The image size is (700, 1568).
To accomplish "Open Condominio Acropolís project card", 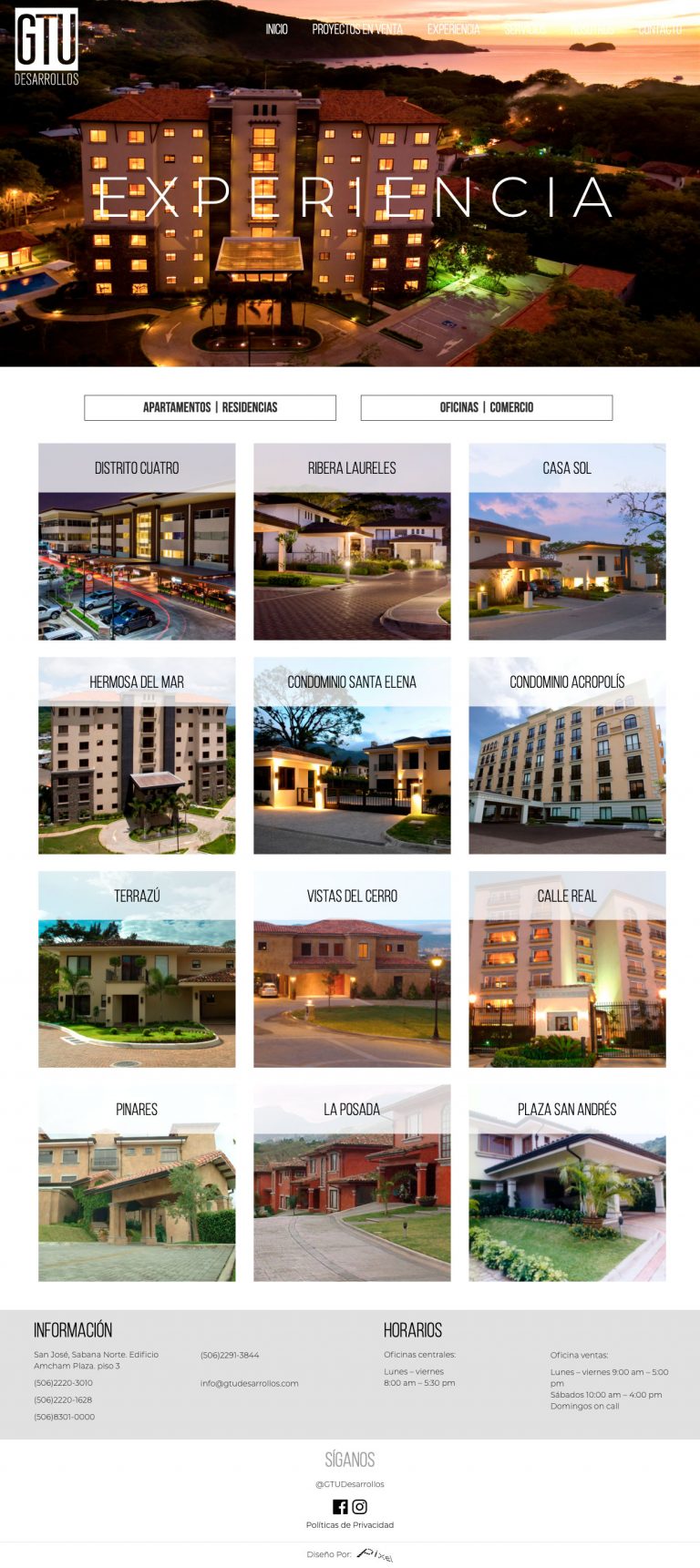I will [567, 755].
